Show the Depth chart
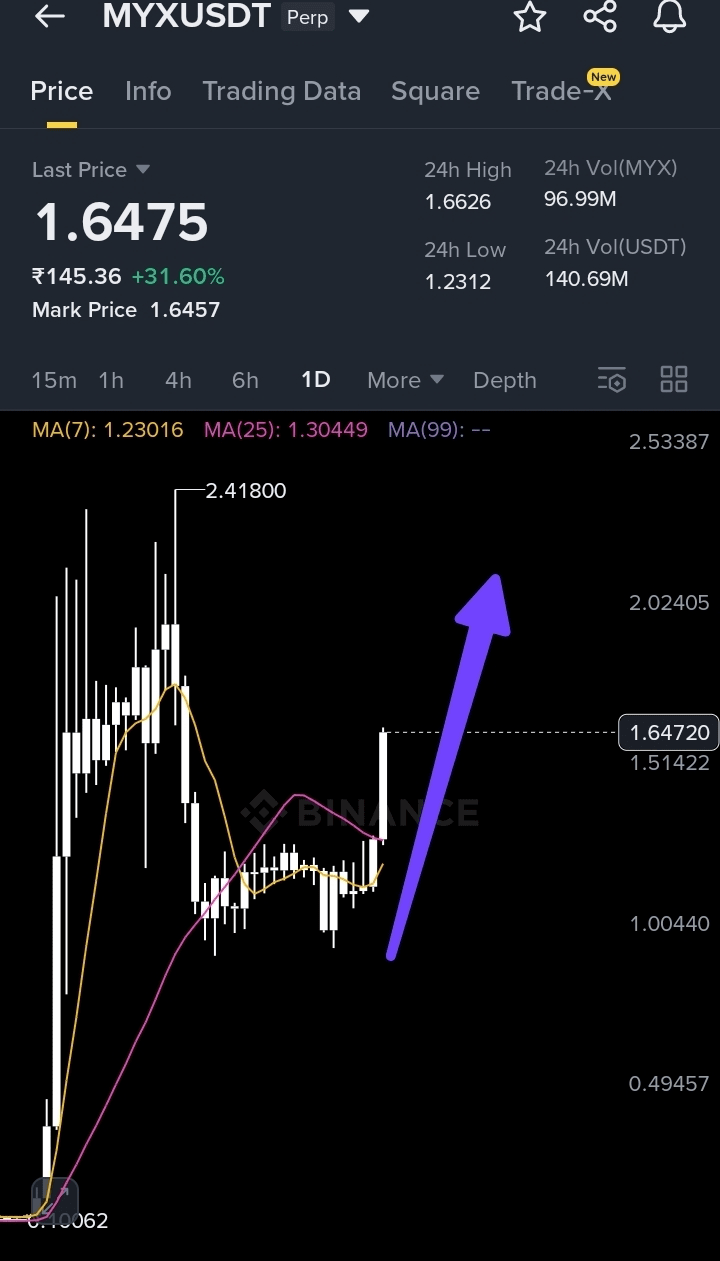 click(505, 380)
